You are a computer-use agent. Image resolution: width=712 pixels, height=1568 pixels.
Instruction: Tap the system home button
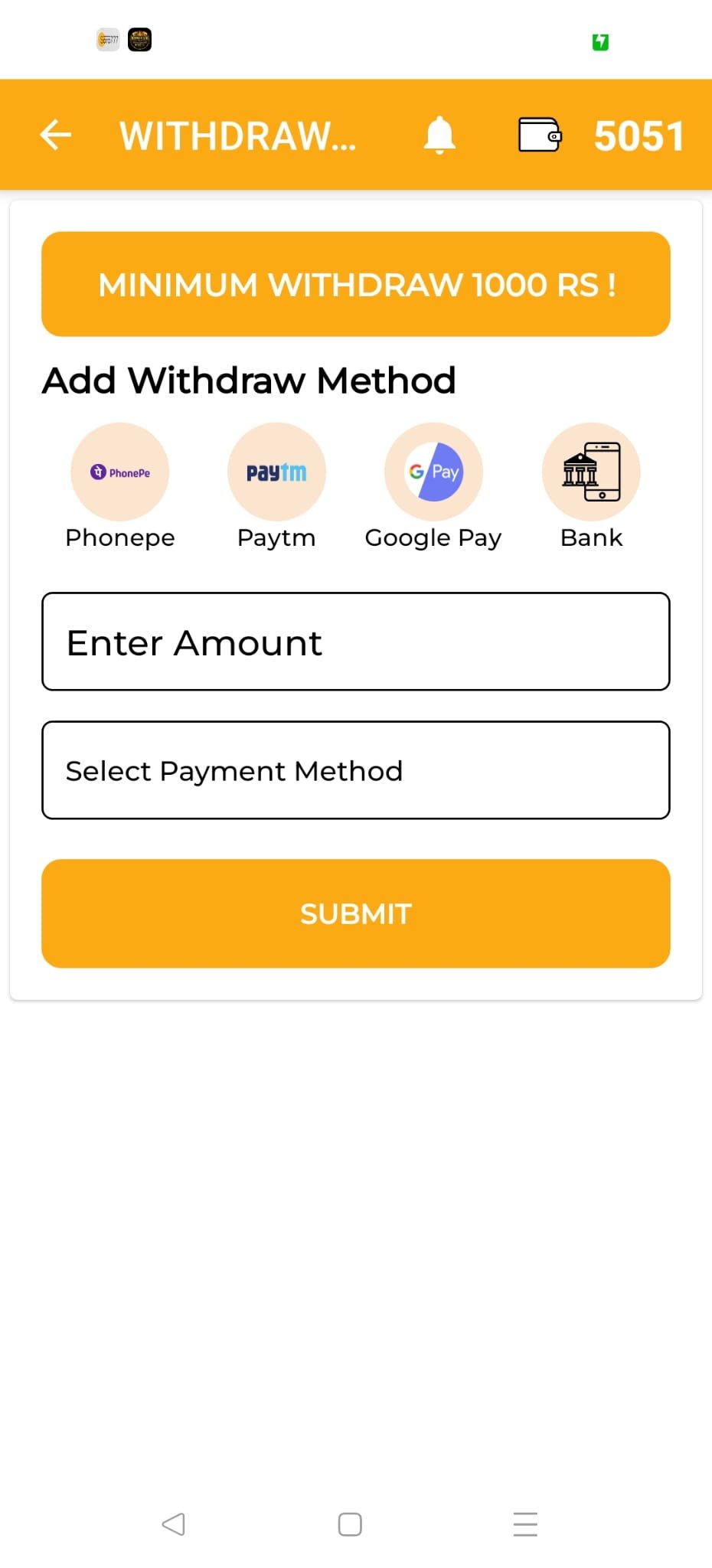(x=350, y=1524)
